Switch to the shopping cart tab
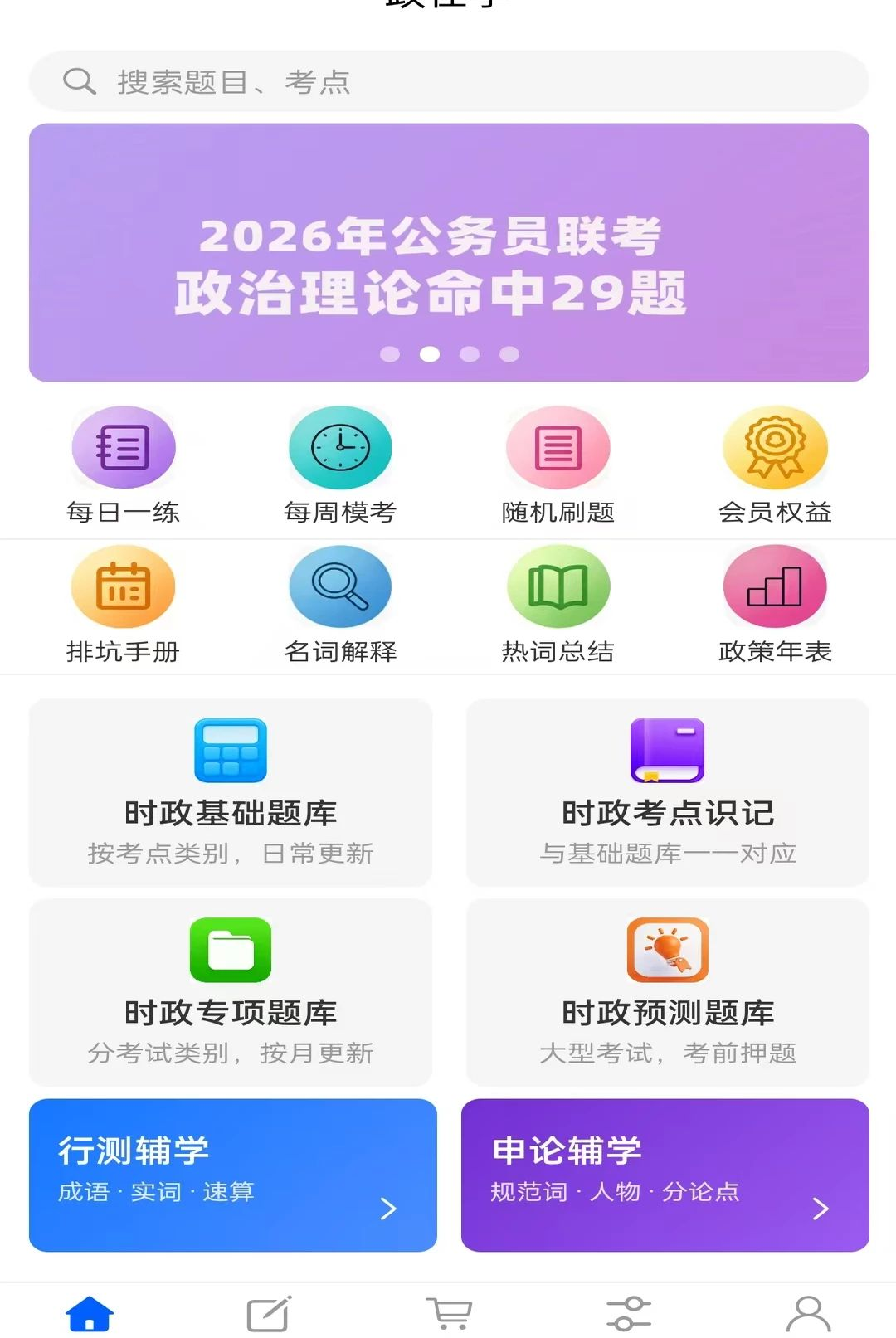The image size is (896, 1338). [x=449, y=1313]
